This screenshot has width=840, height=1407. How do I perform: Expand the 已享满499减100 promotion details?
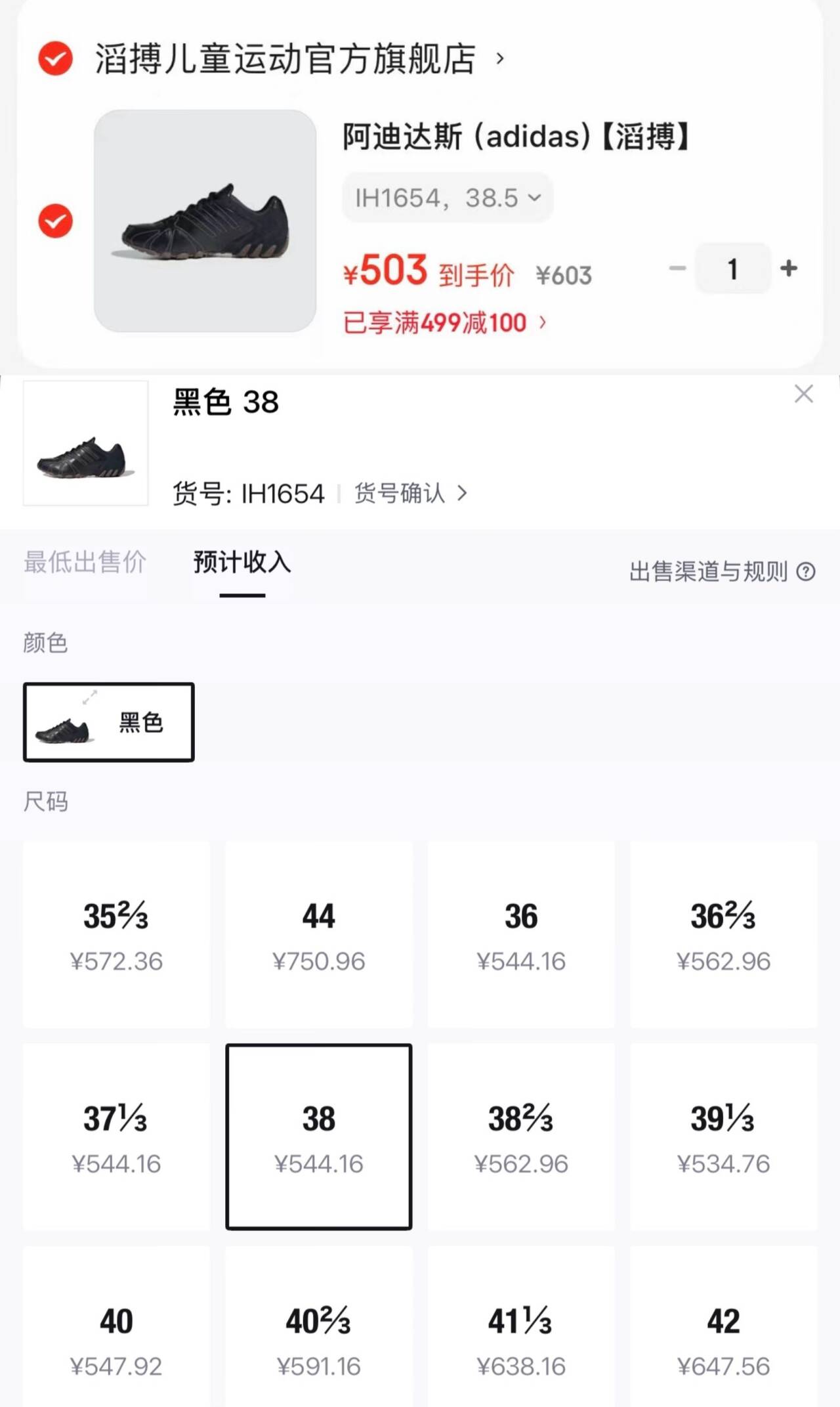(445, 322)
